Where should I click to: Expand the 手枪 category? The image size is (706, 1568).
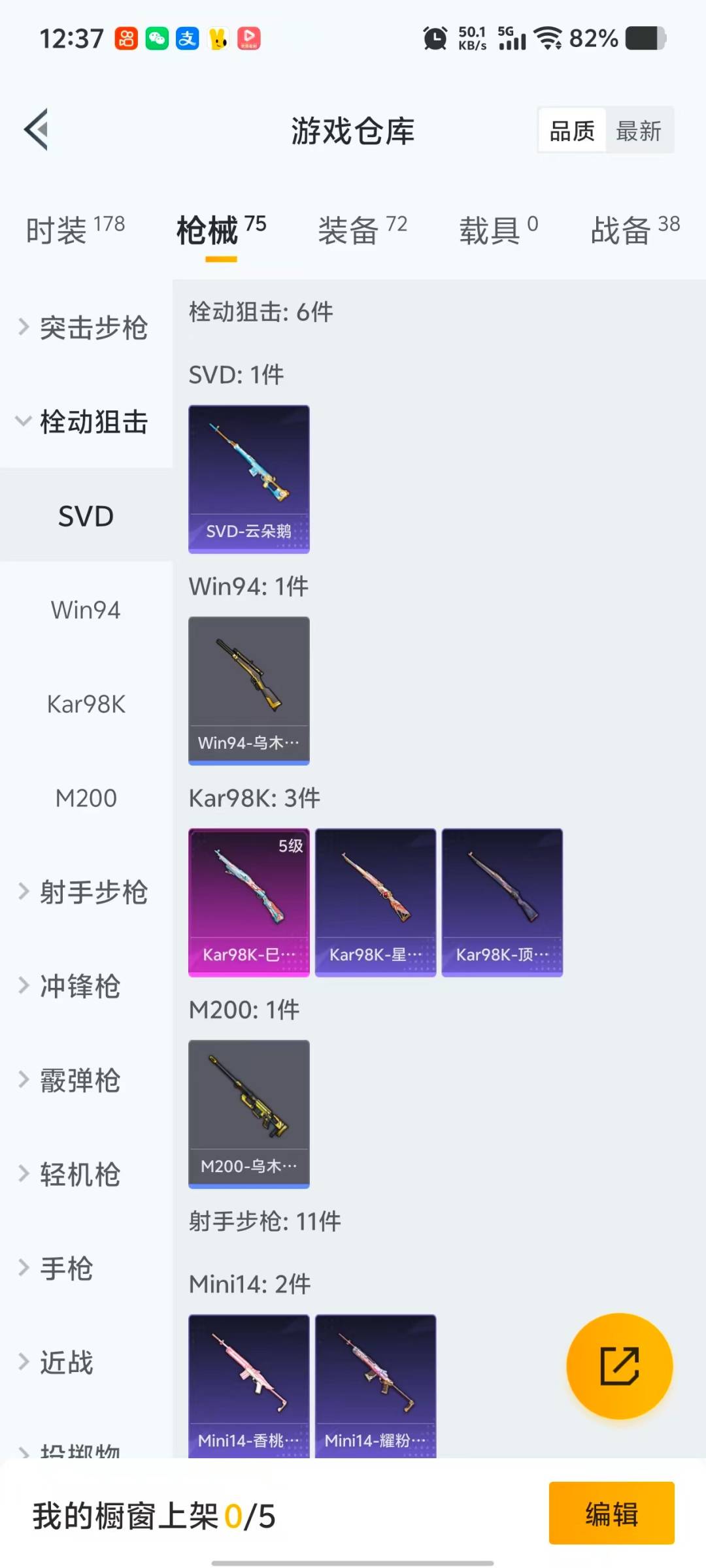point(67,1267)
